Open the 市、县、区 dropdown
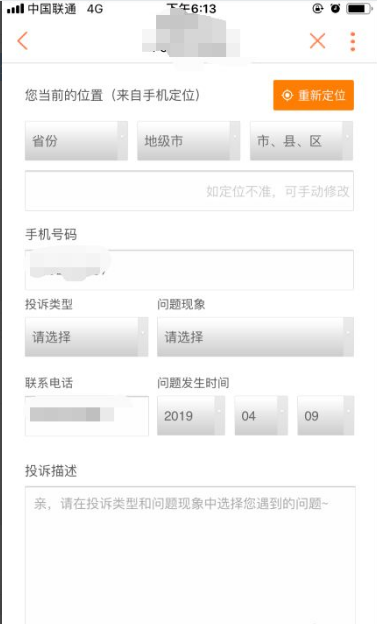Viewport: 377px width, 624px height. [301, 141]
